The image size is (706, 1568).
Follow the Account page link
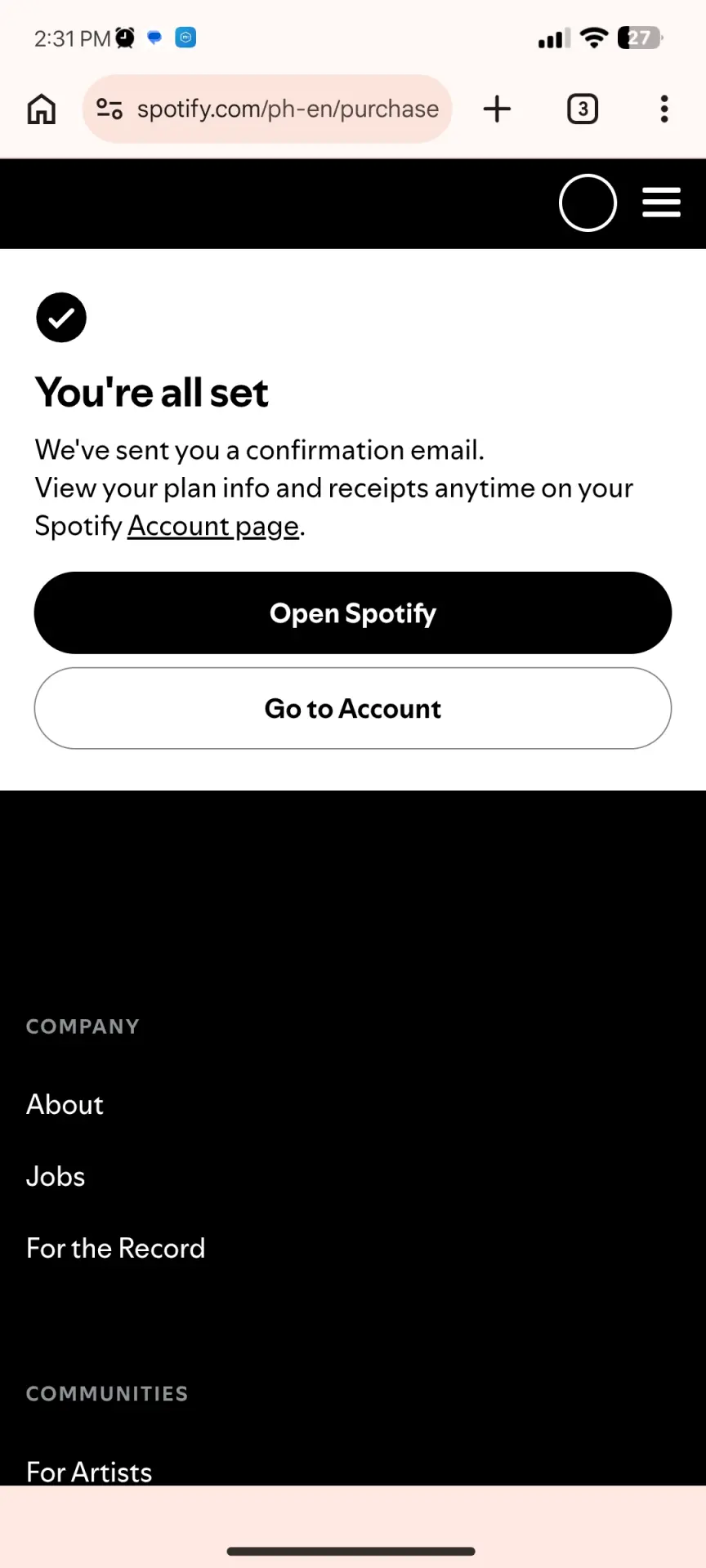213,527
